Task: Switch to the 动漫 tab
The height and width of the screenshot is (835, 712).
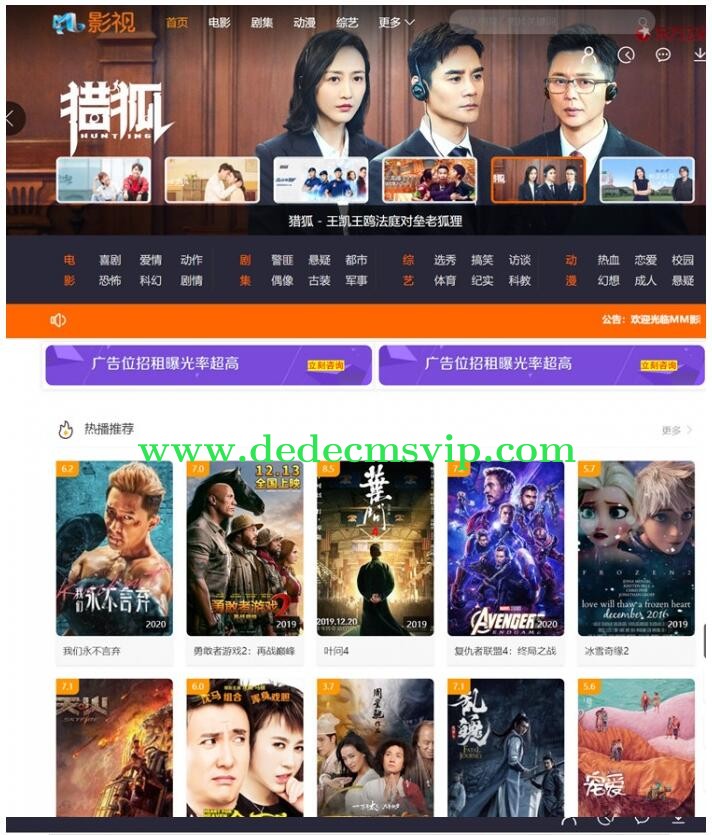Action: (x=305, y=22)
